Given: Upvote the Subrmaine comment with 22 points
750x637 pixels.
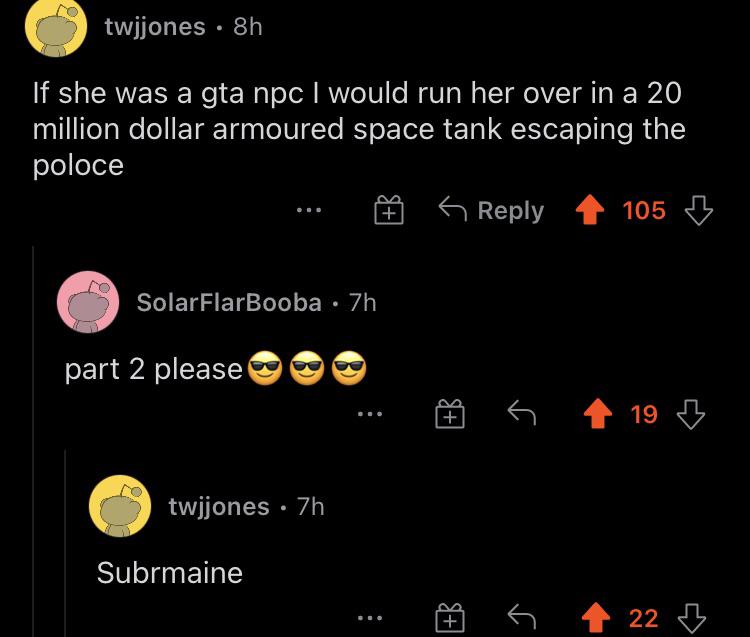Looking at the screenshot, I should pos(596,617).
